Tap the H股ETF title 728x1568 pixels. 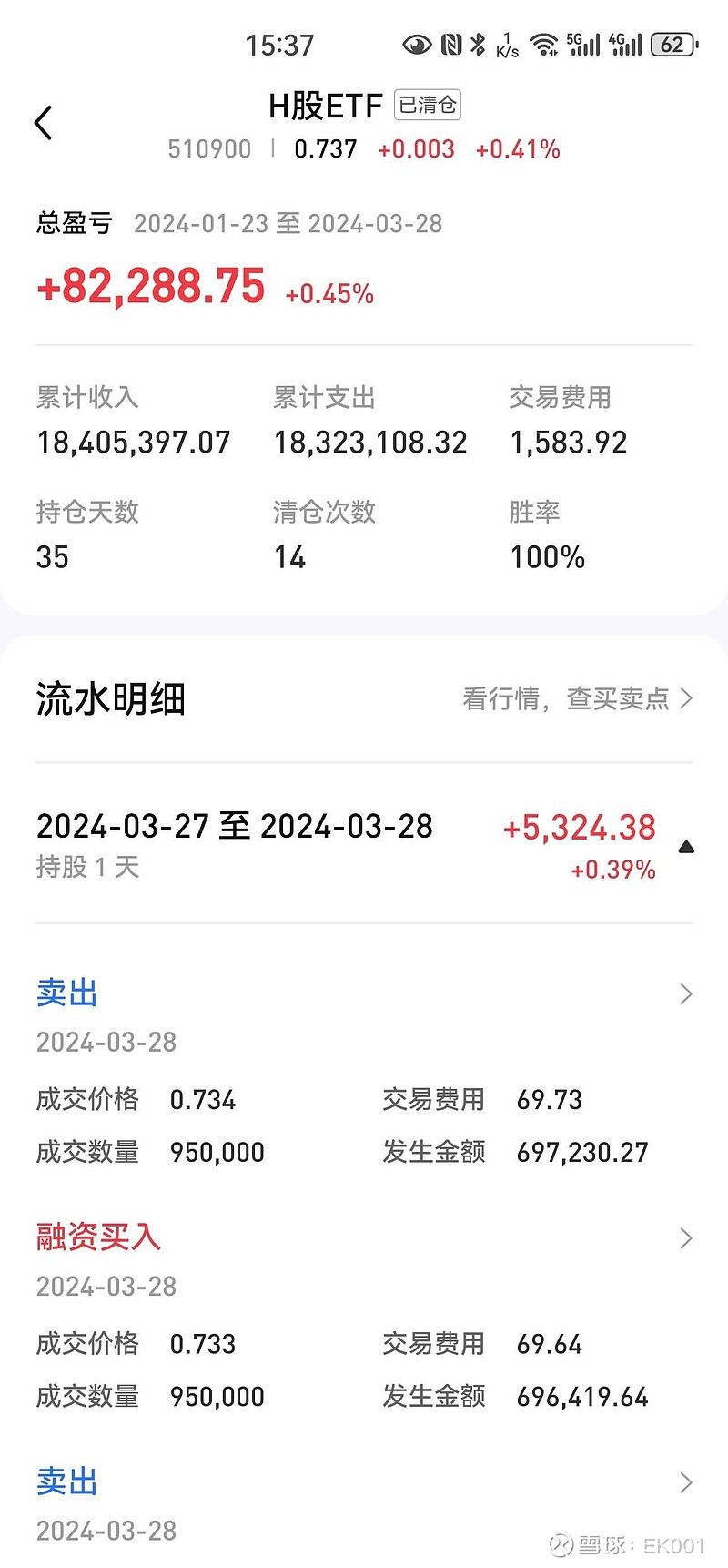(323, 106)
